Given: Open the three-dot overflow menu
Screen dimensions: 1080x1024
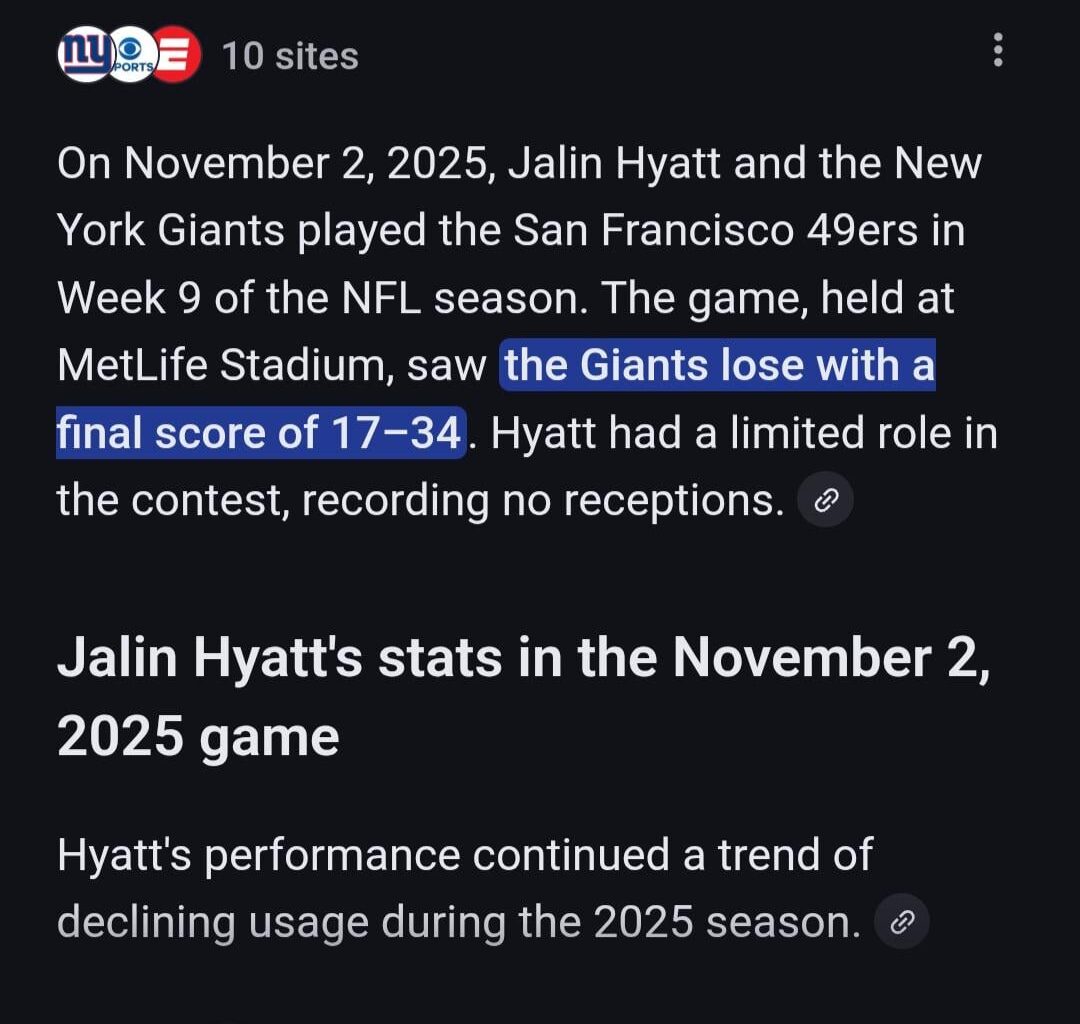Looking at the screenshot, I should (x=997, y=50).
